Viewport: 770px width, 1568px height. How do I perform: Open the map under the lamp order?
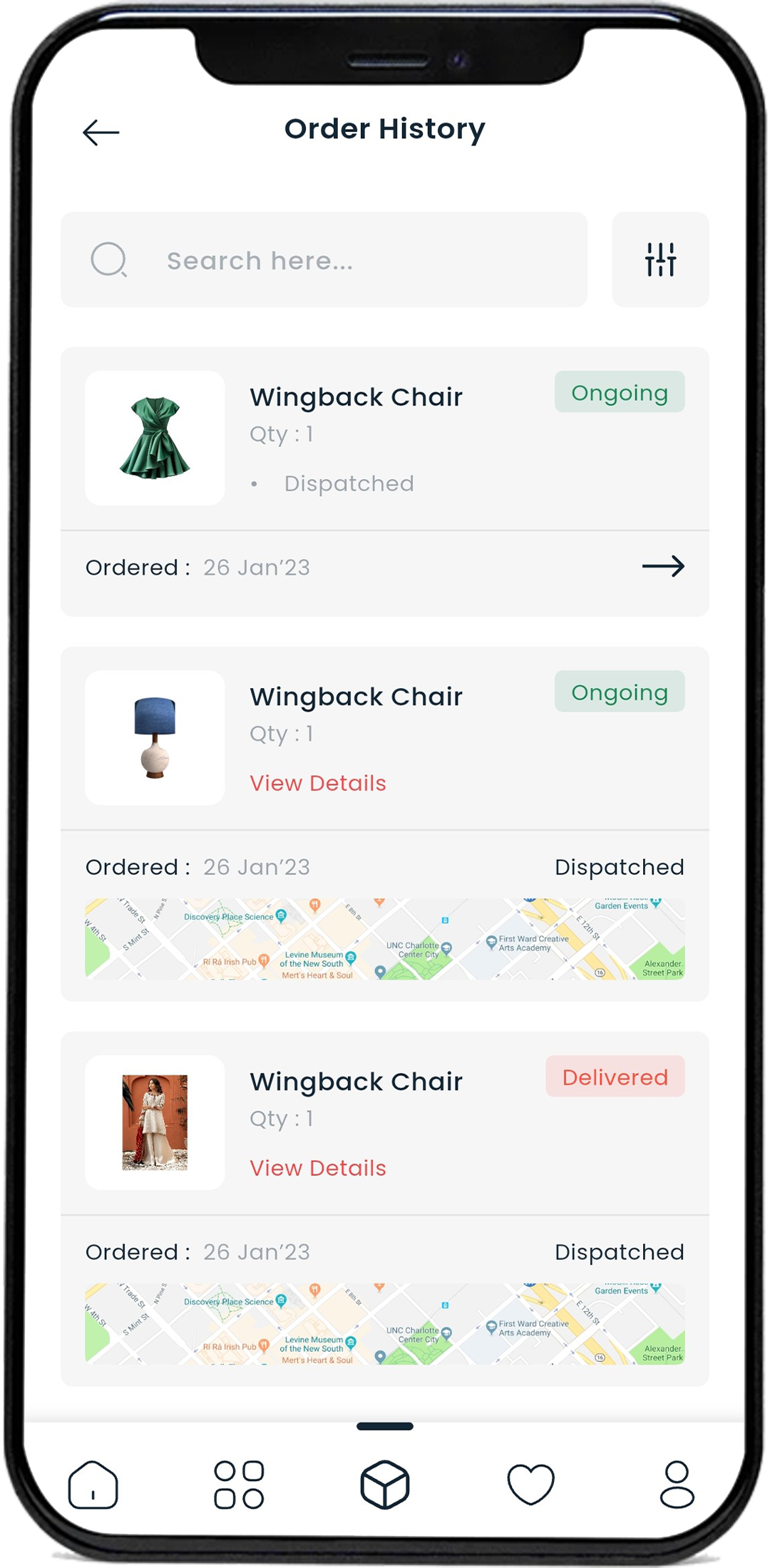385,939
